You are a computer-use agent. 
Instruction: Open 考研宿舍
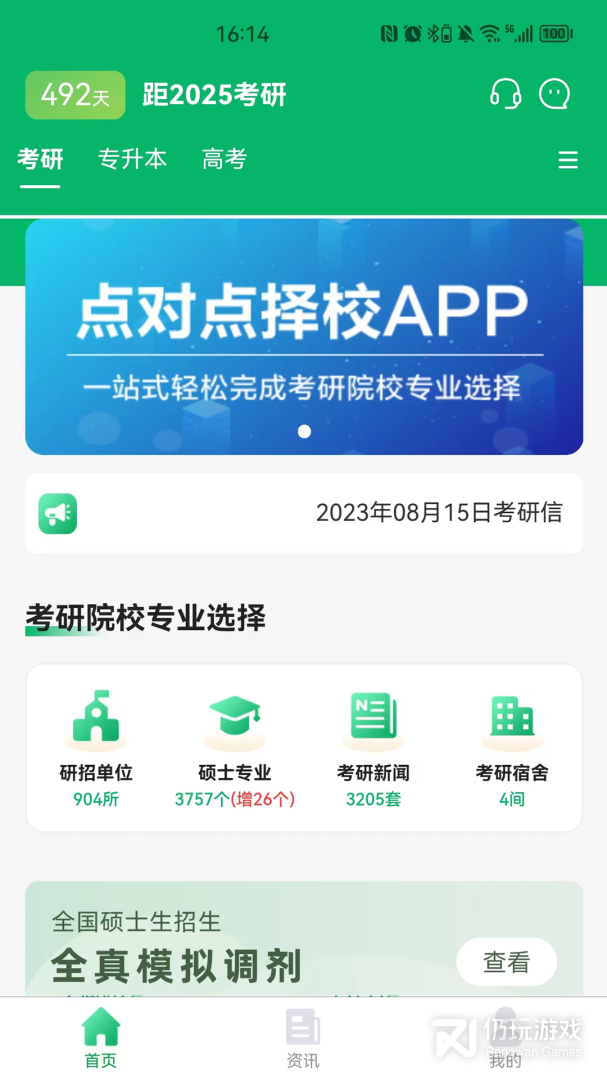[x=511, y=749]
